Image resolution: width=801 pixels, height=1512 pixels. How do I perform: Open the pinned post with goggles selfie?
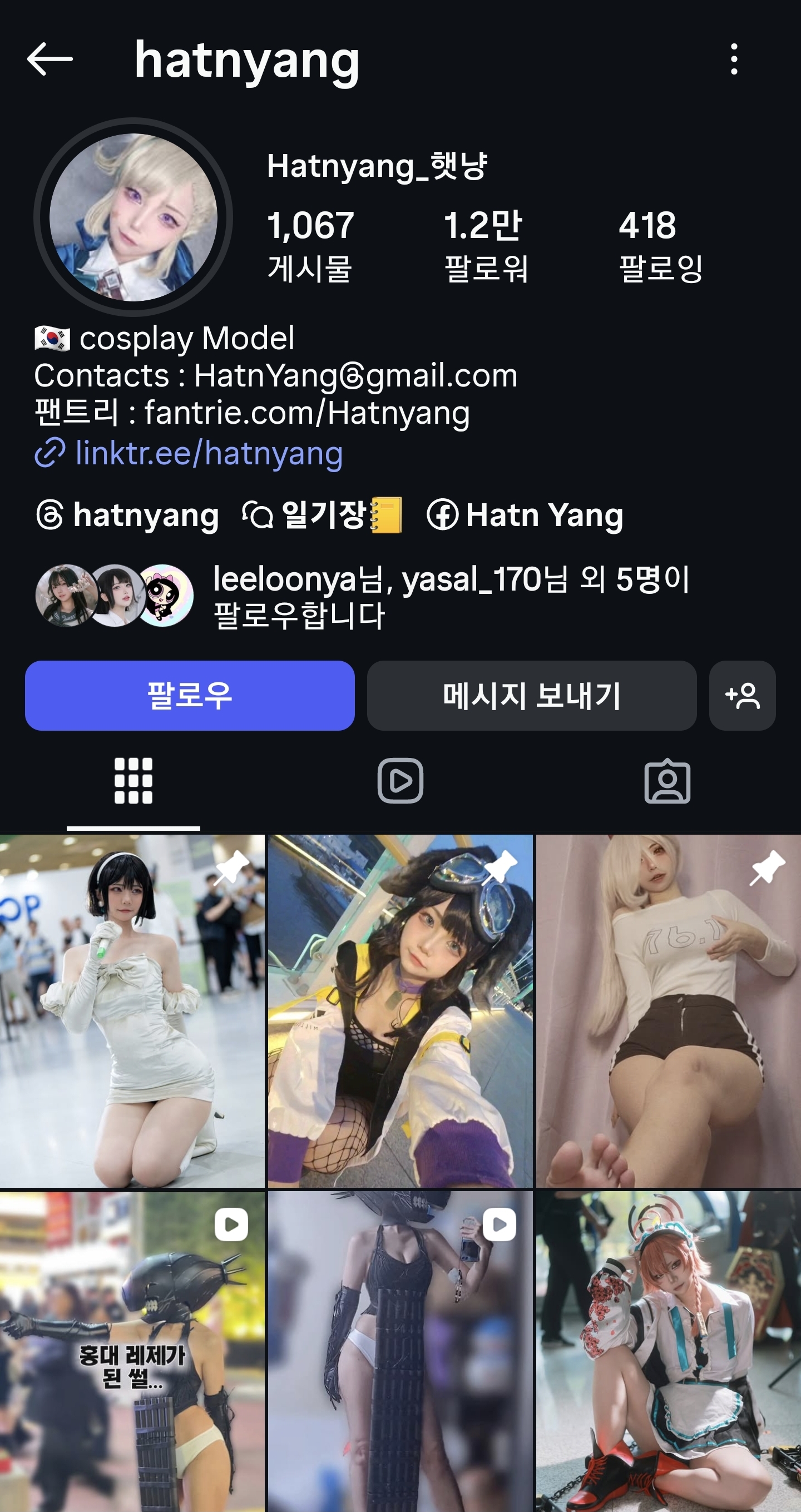(400, 1011)
